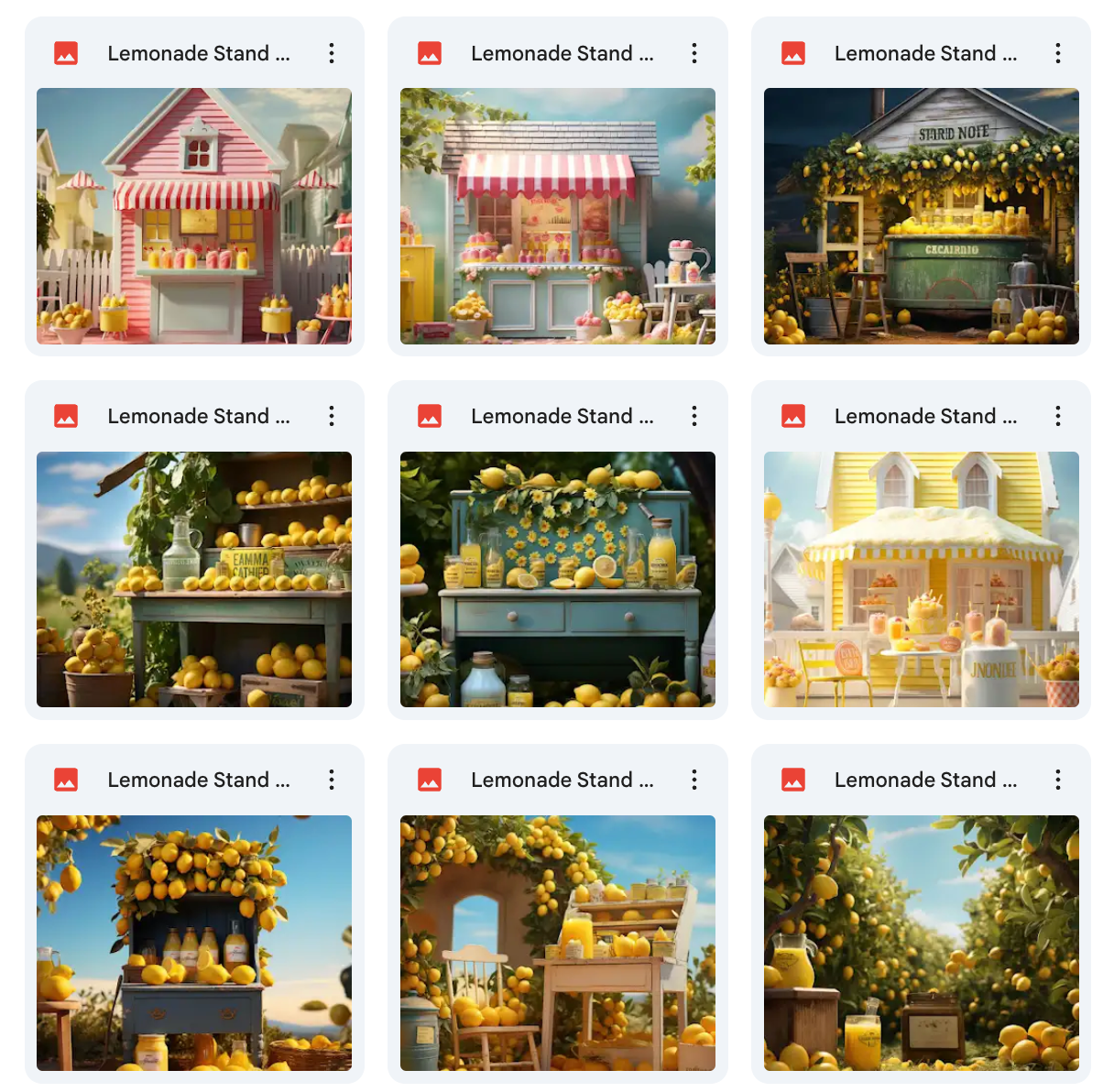Open the night-time wooden stand image
1103x1092 pixels.
pos(921,216)
